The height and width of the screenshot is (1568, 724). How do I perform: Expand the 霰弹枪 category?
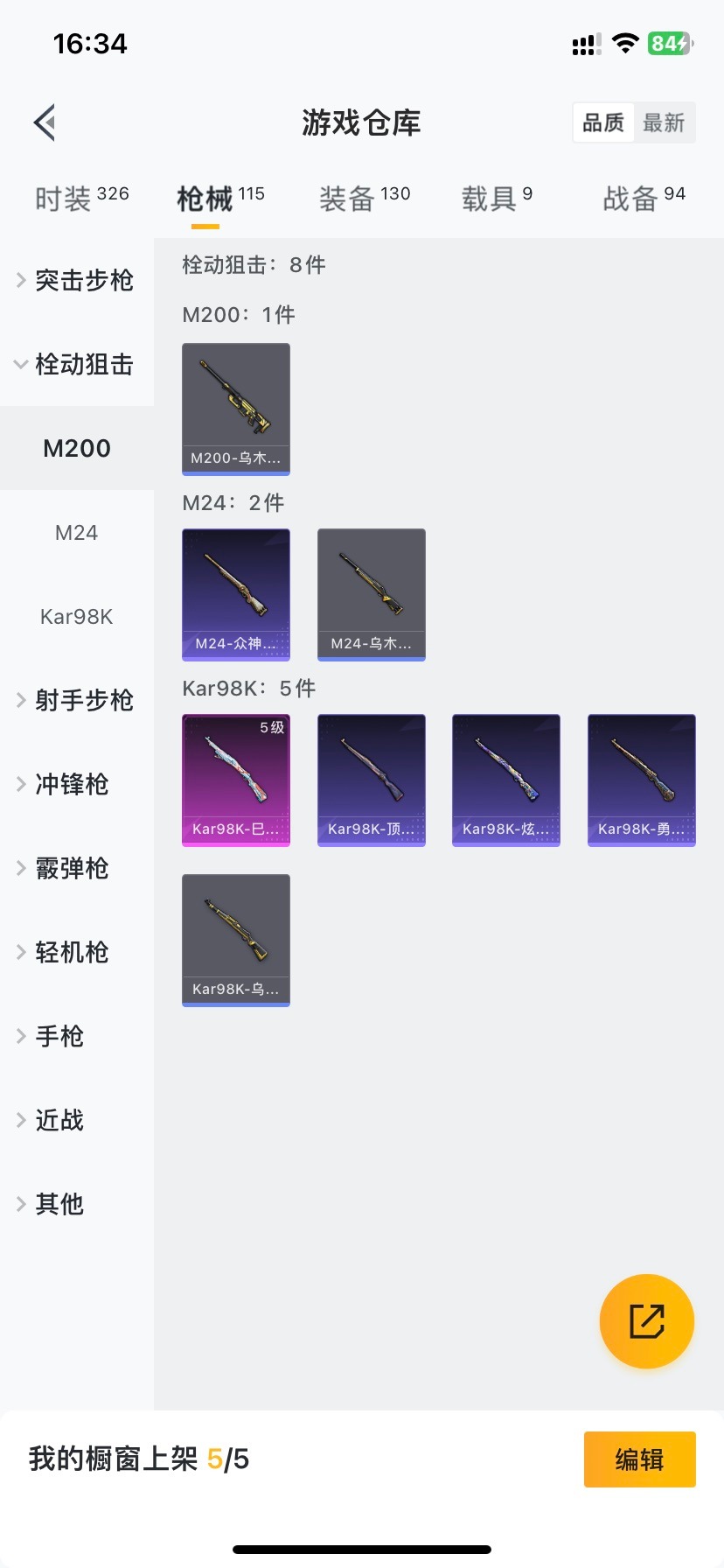(x=77, y=868)
